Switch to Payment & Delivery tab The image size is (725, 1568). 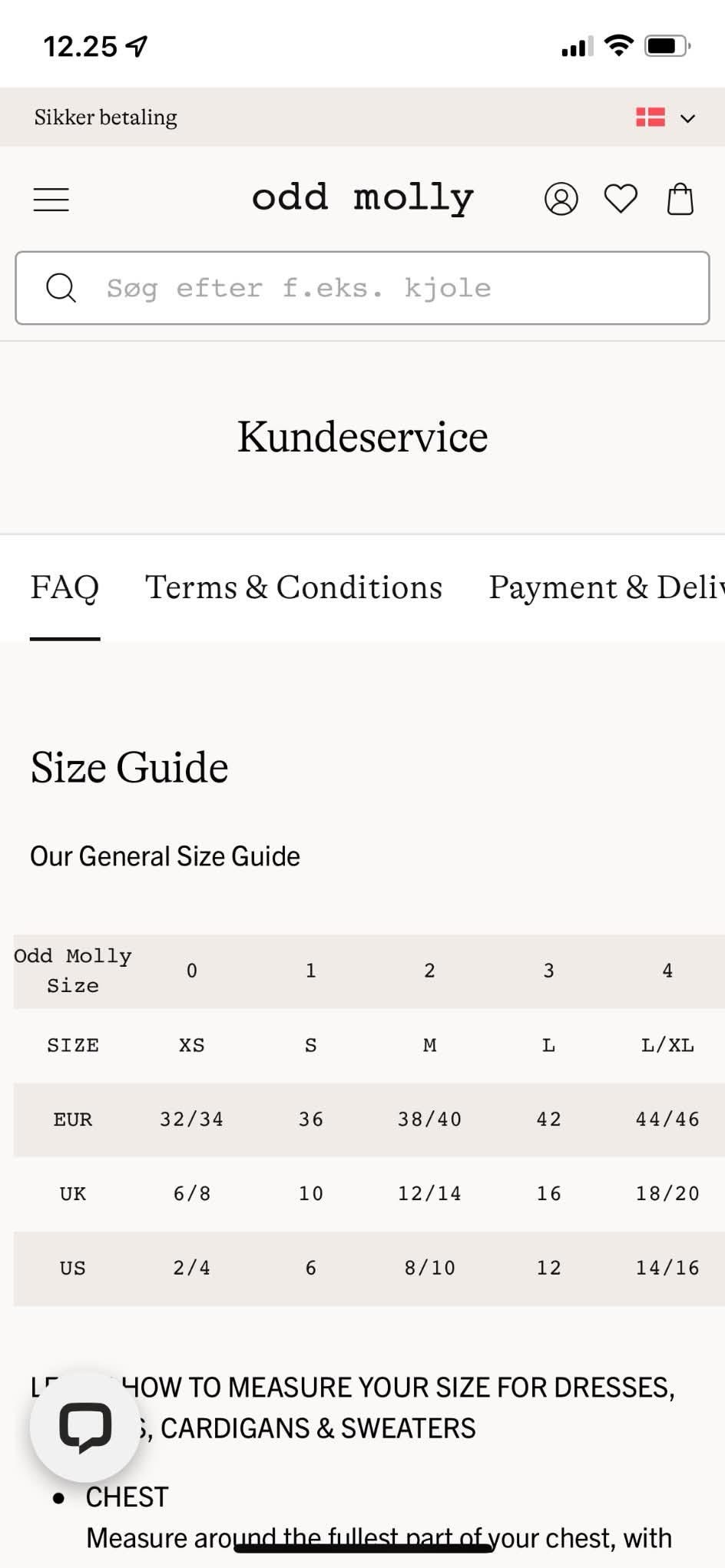coord(607,587)
